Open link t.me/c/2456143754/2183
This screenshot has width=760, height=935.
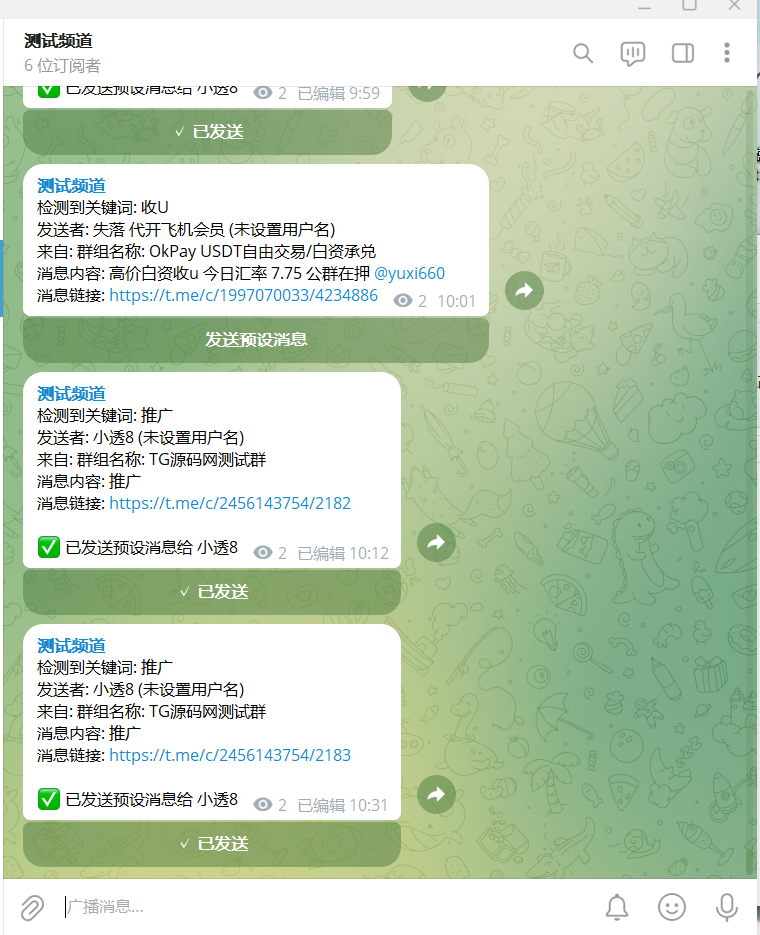[230, 756]
